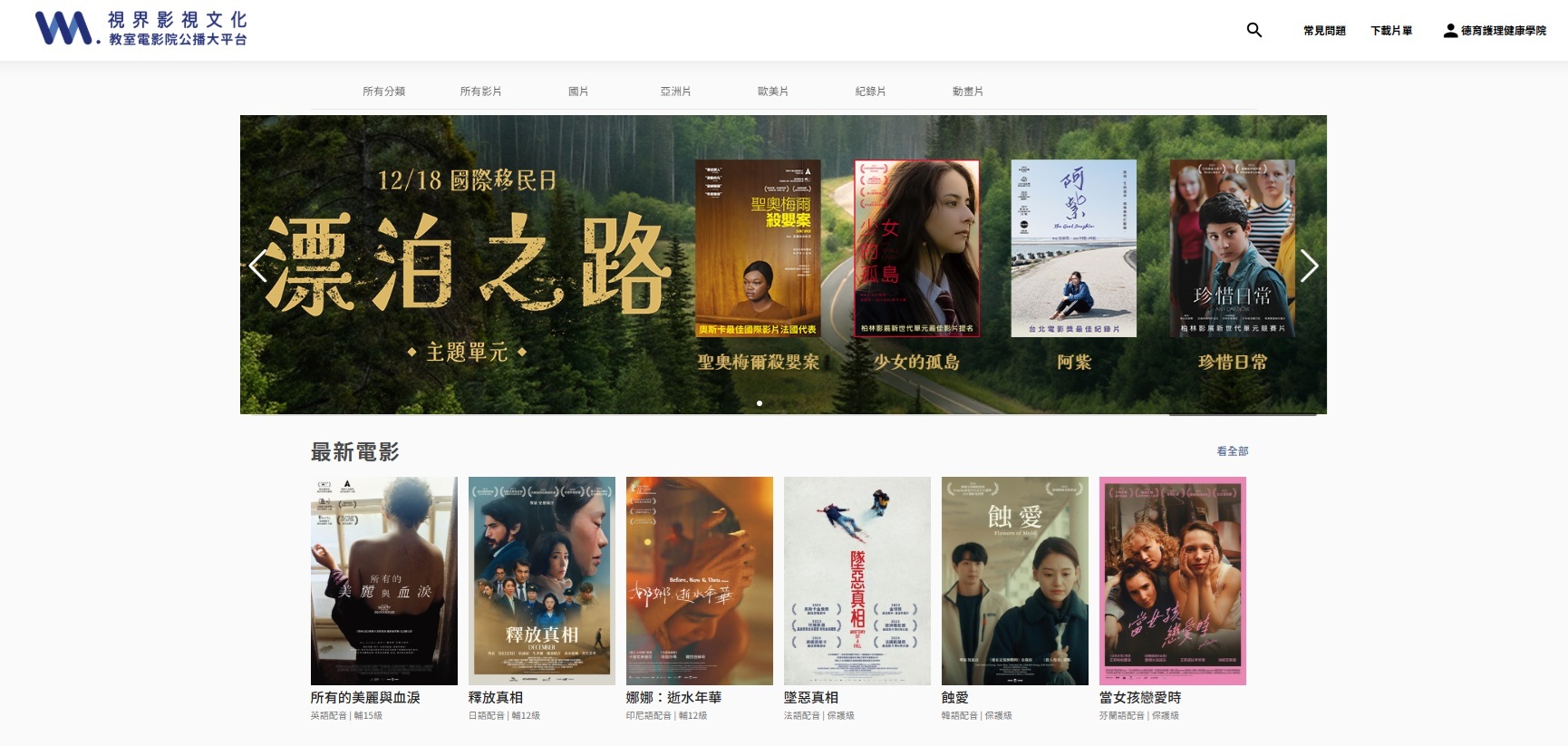Open movie 墜惡真相
The image size is (1568, 746).
(857, 581)
